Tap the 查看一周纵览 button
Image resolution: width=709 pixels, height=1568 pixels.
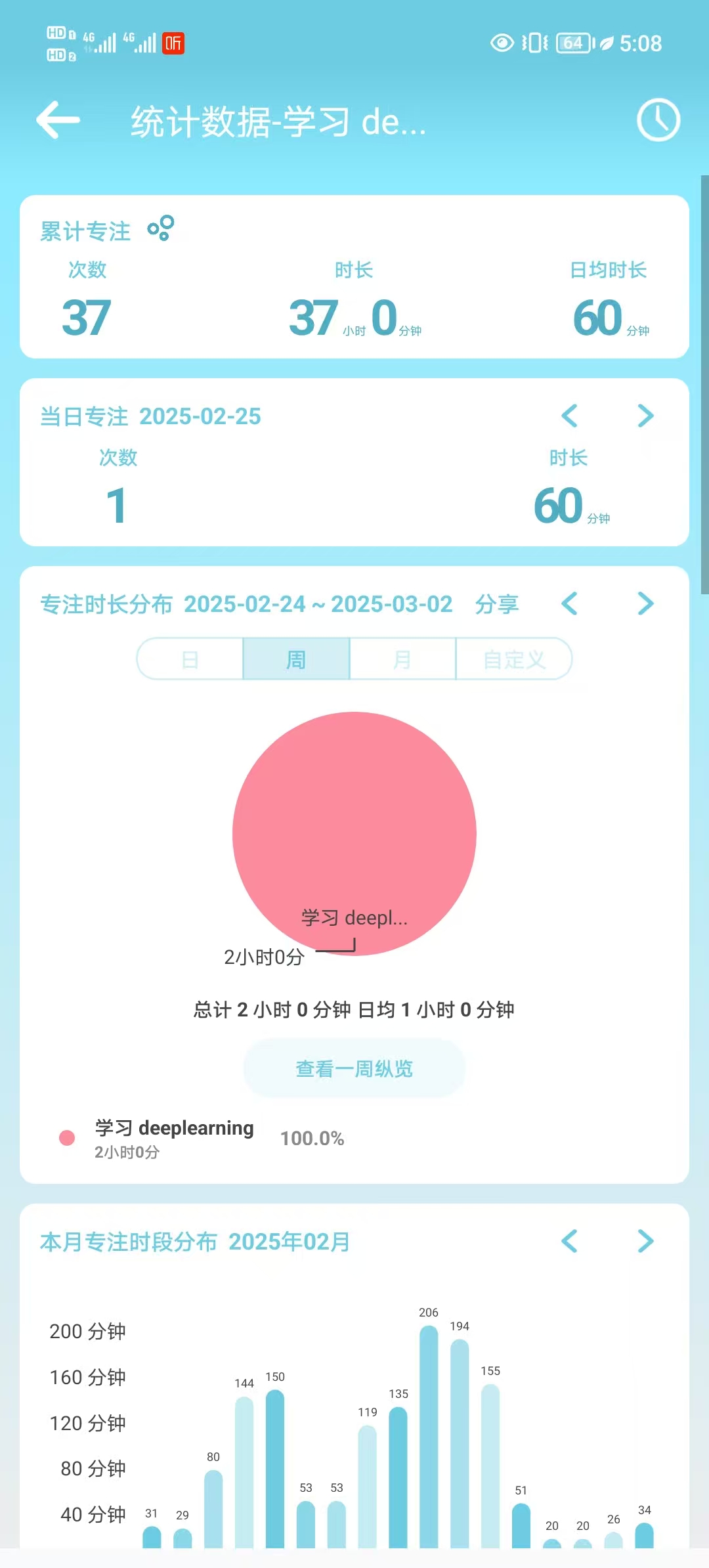[x=354, y=1068]
